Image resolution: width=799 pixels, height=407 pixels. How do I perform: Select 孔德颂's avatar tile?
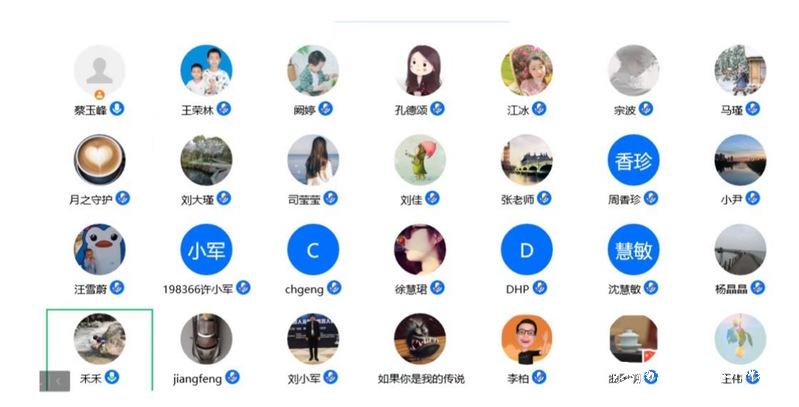click(x=419, y=71)
